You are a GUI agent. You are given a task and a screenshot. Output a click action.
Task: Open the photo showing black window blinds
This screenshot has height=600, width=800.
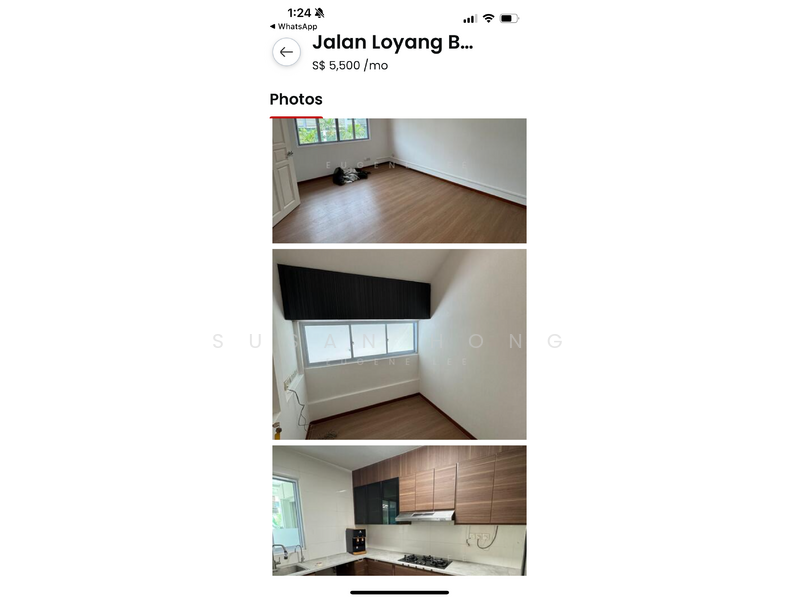[x=399, y=344]
